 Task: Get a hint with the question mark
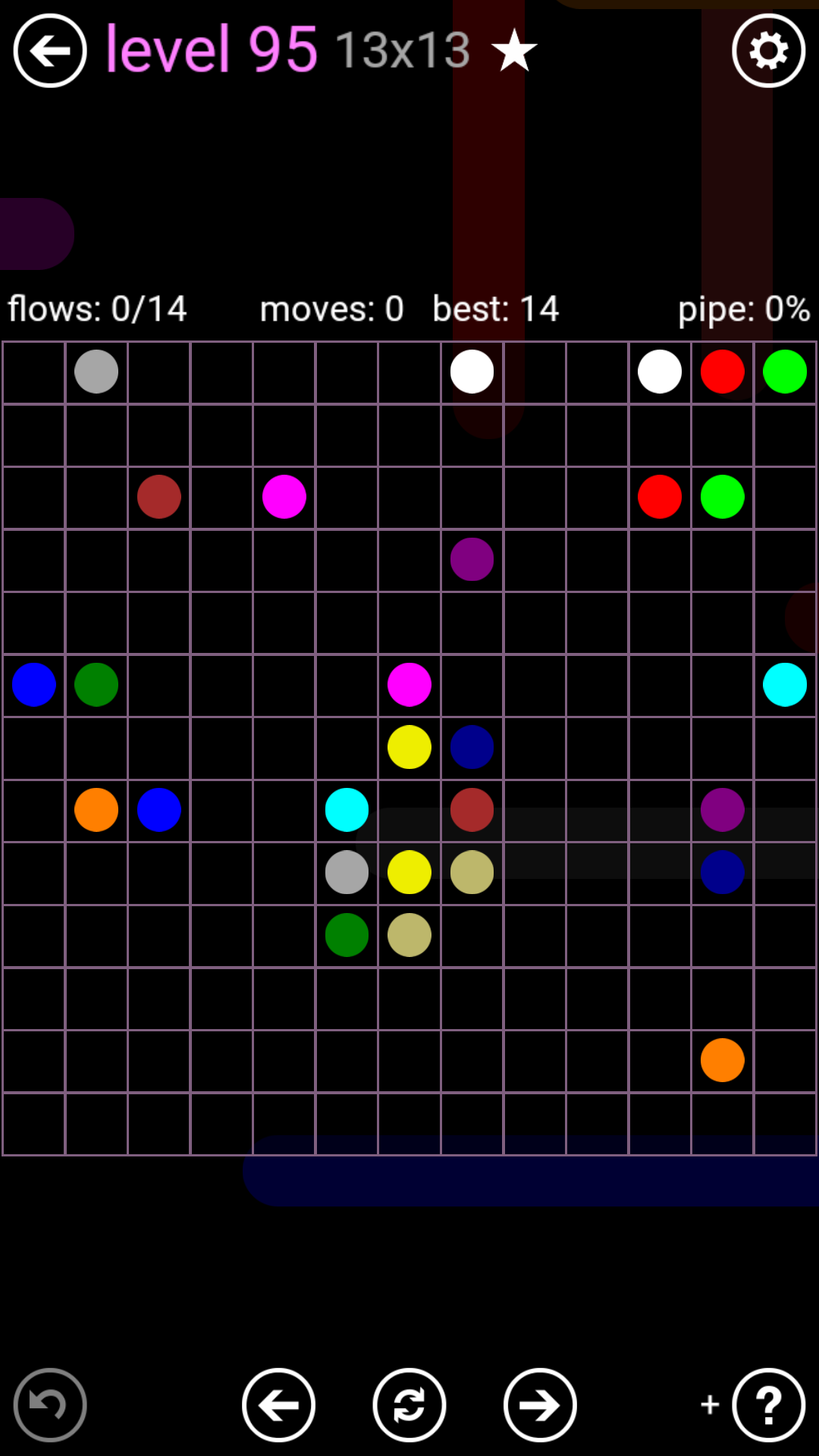coord(768,1404)
